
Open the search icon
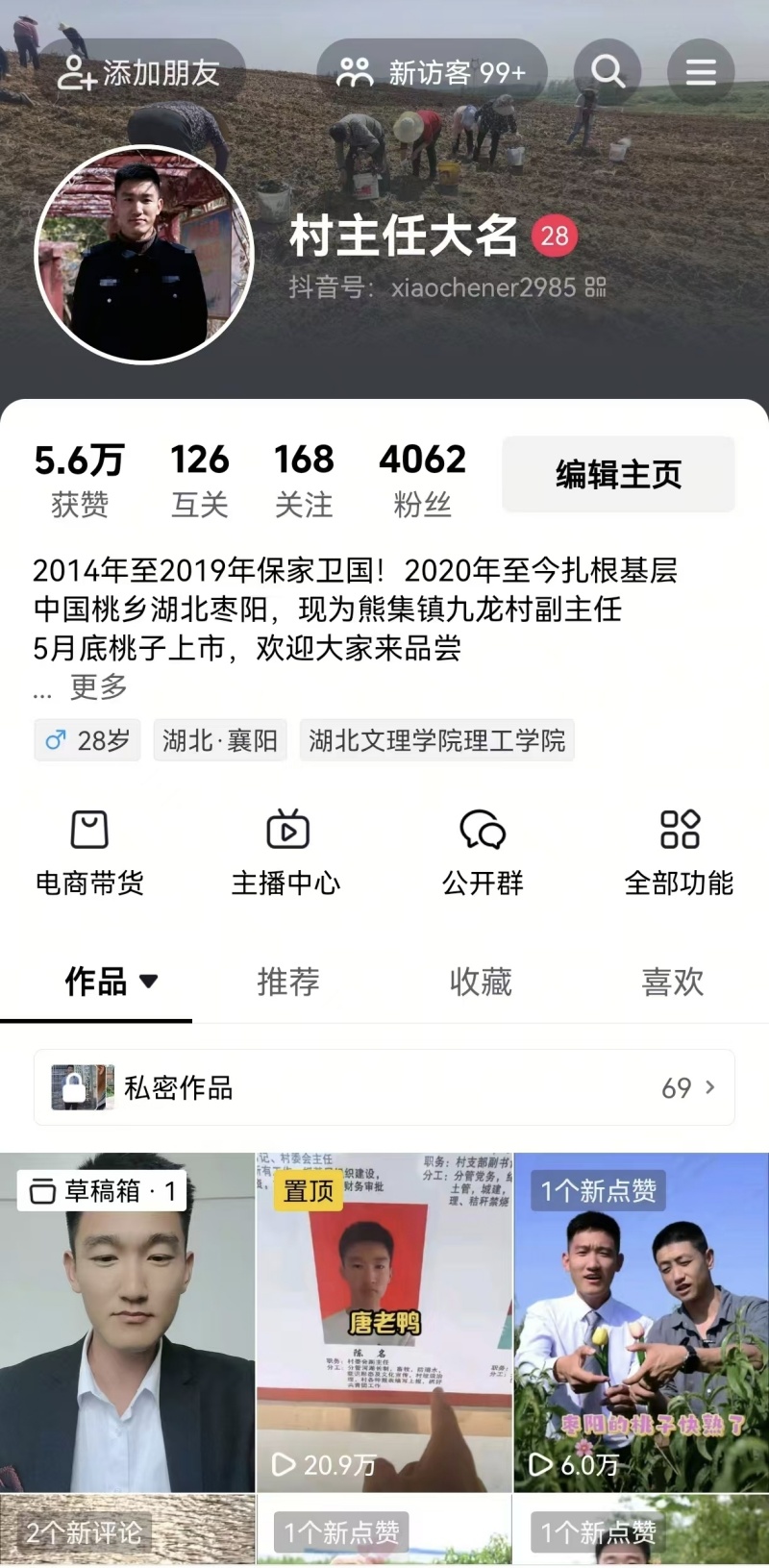click(x=608, y=72)
